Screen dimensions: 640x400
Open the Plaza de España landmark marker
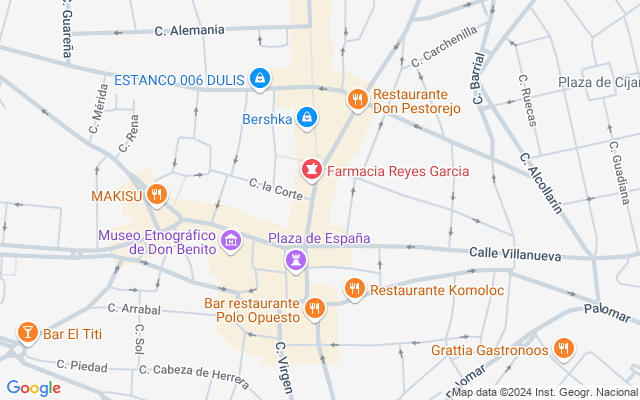coord(296,261)
